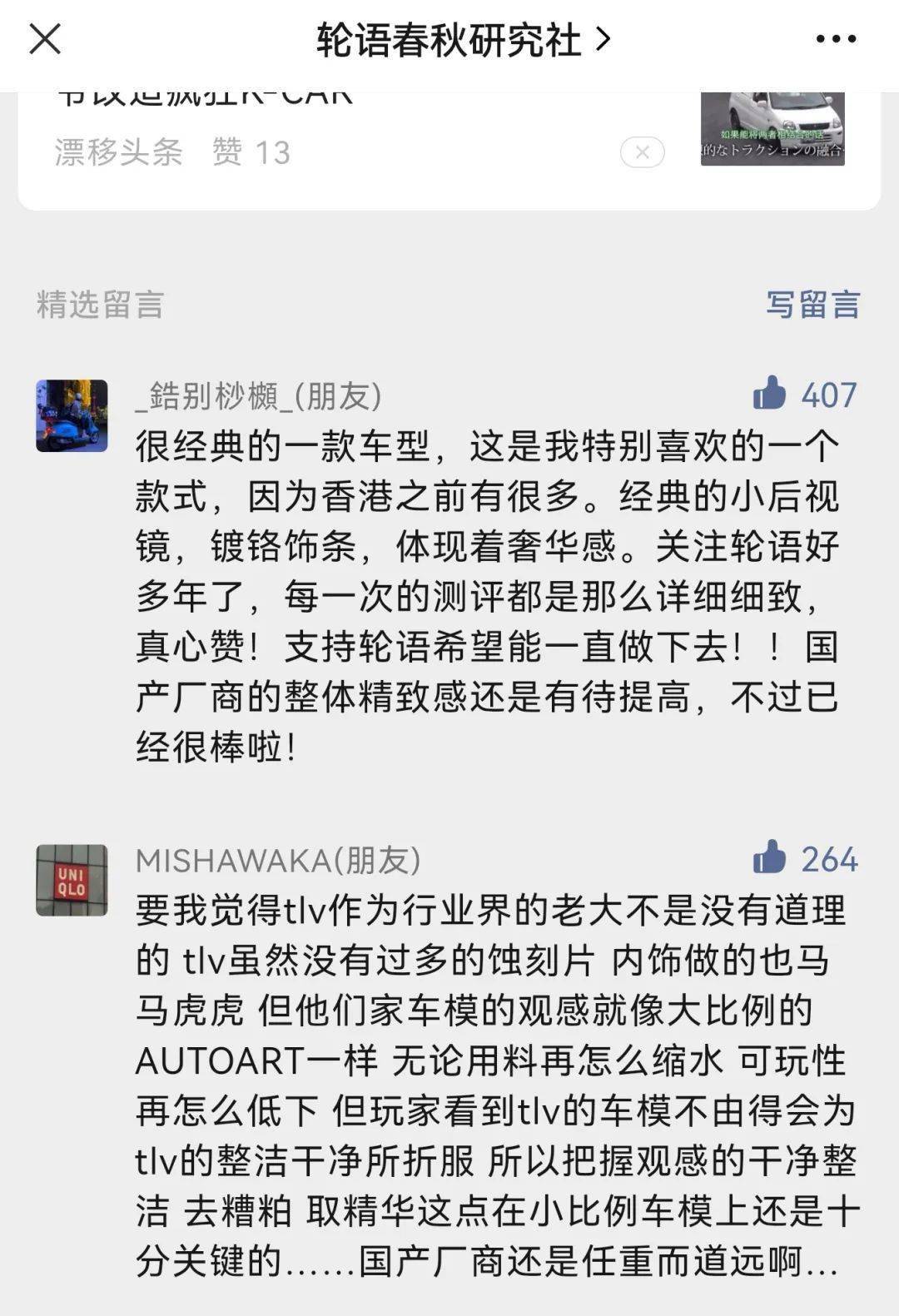899x1316 pixels.
Task: Open MISHAWAKA's UNIQLO avatar
Action: pyautogui.click(x=72, y=880)
